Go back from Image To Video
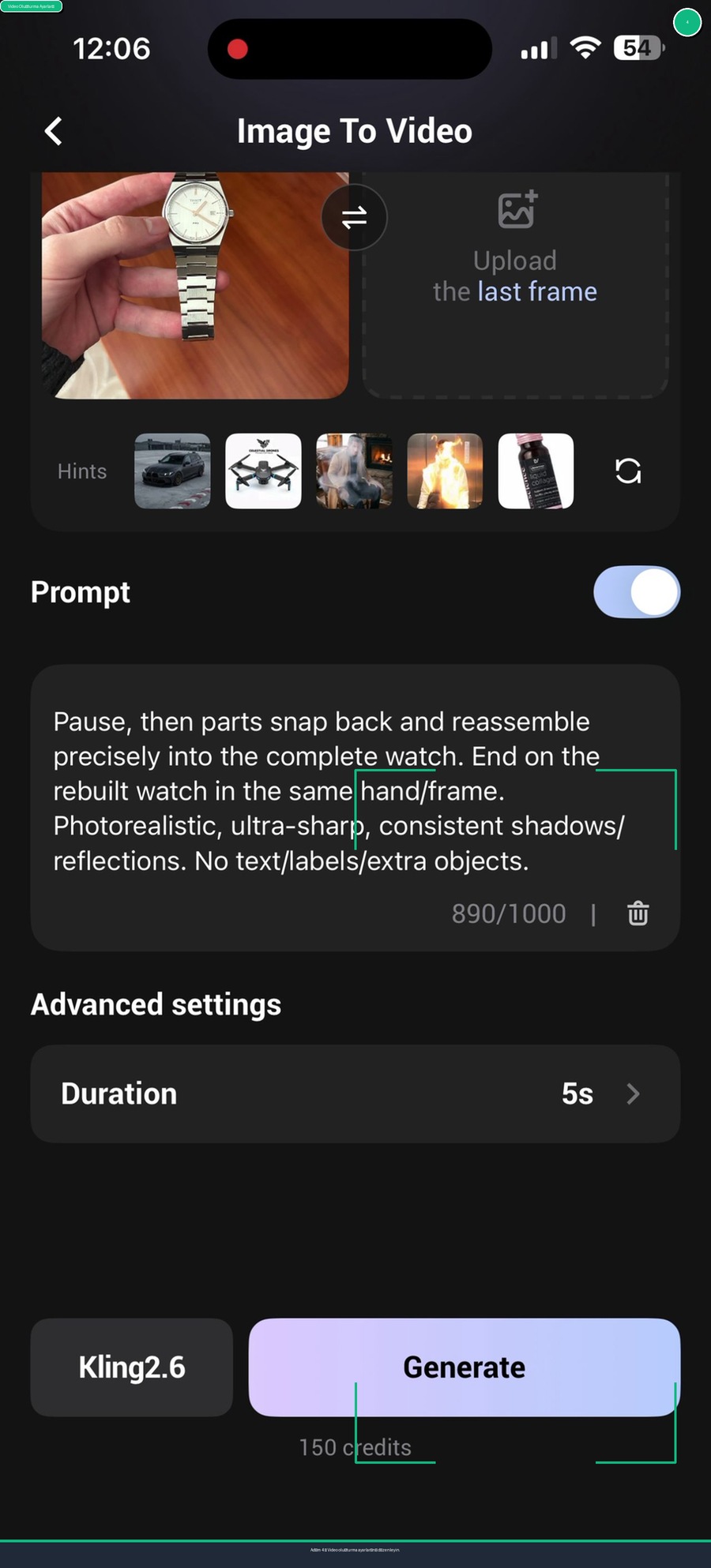Screen dimensions: 711x1568 [x=54, y=131]
